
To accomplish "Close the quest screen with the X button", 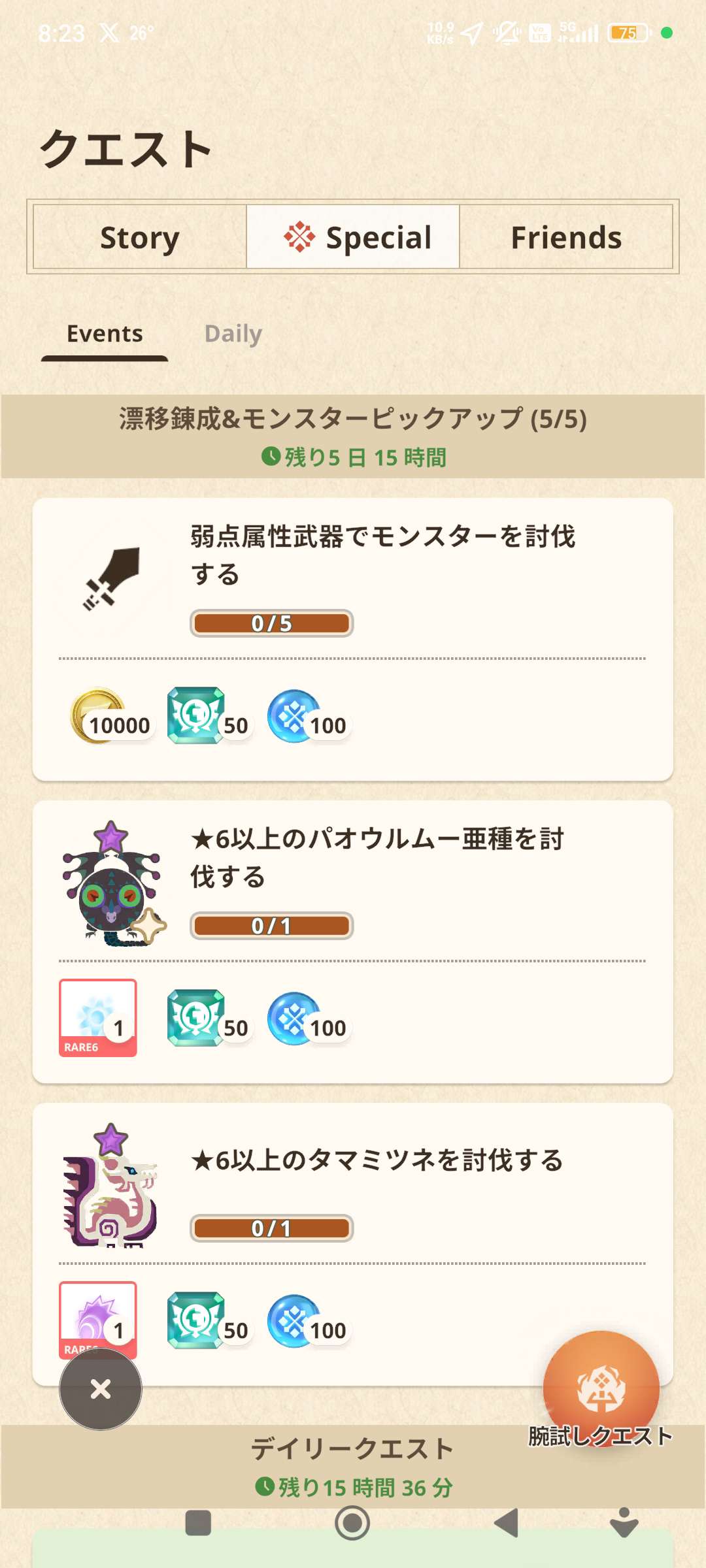I will point(101,1389).
